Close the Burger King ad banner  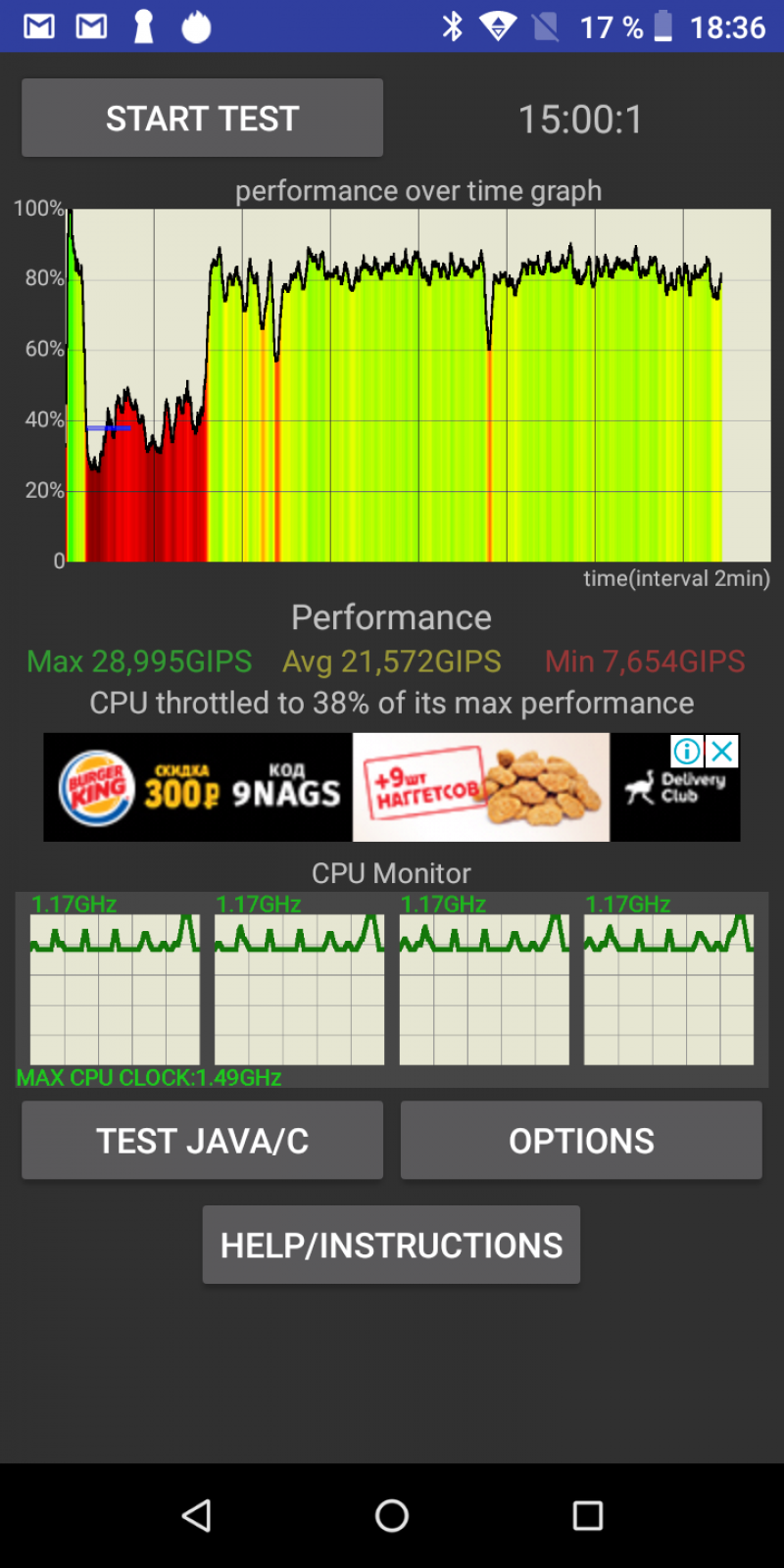coord(723,752)
